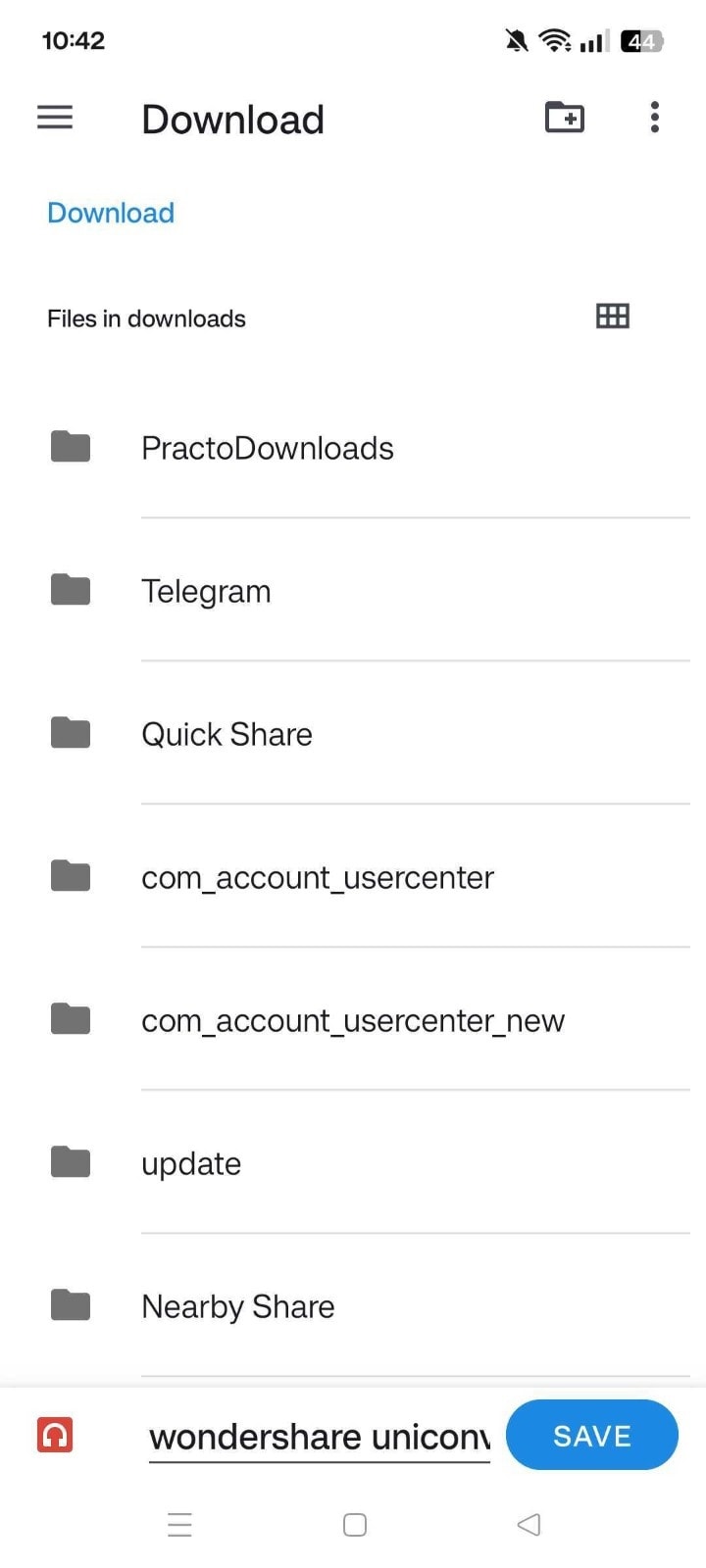
Task: Open the navigation drawer menu
Action: (55, 118)
